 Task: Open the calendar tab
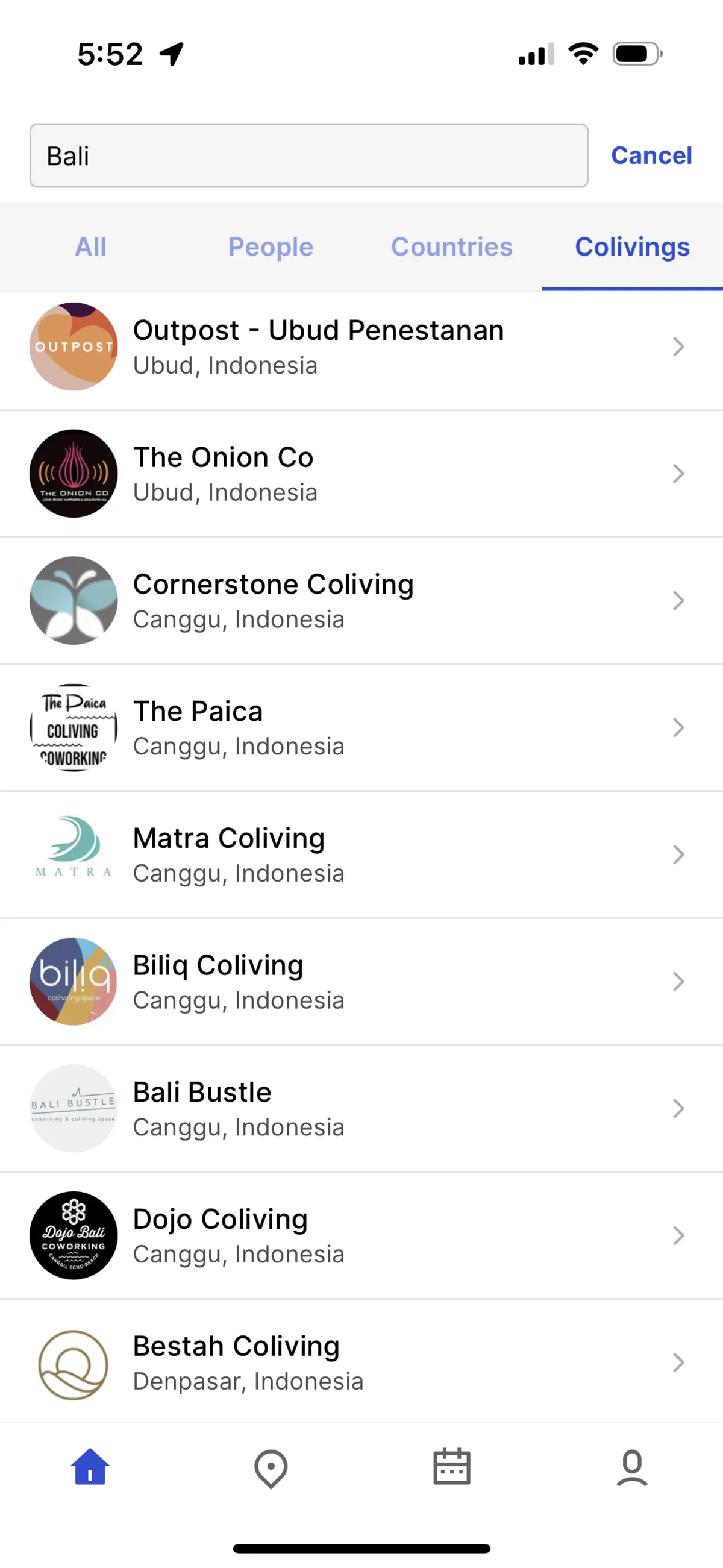(451, 1467)
